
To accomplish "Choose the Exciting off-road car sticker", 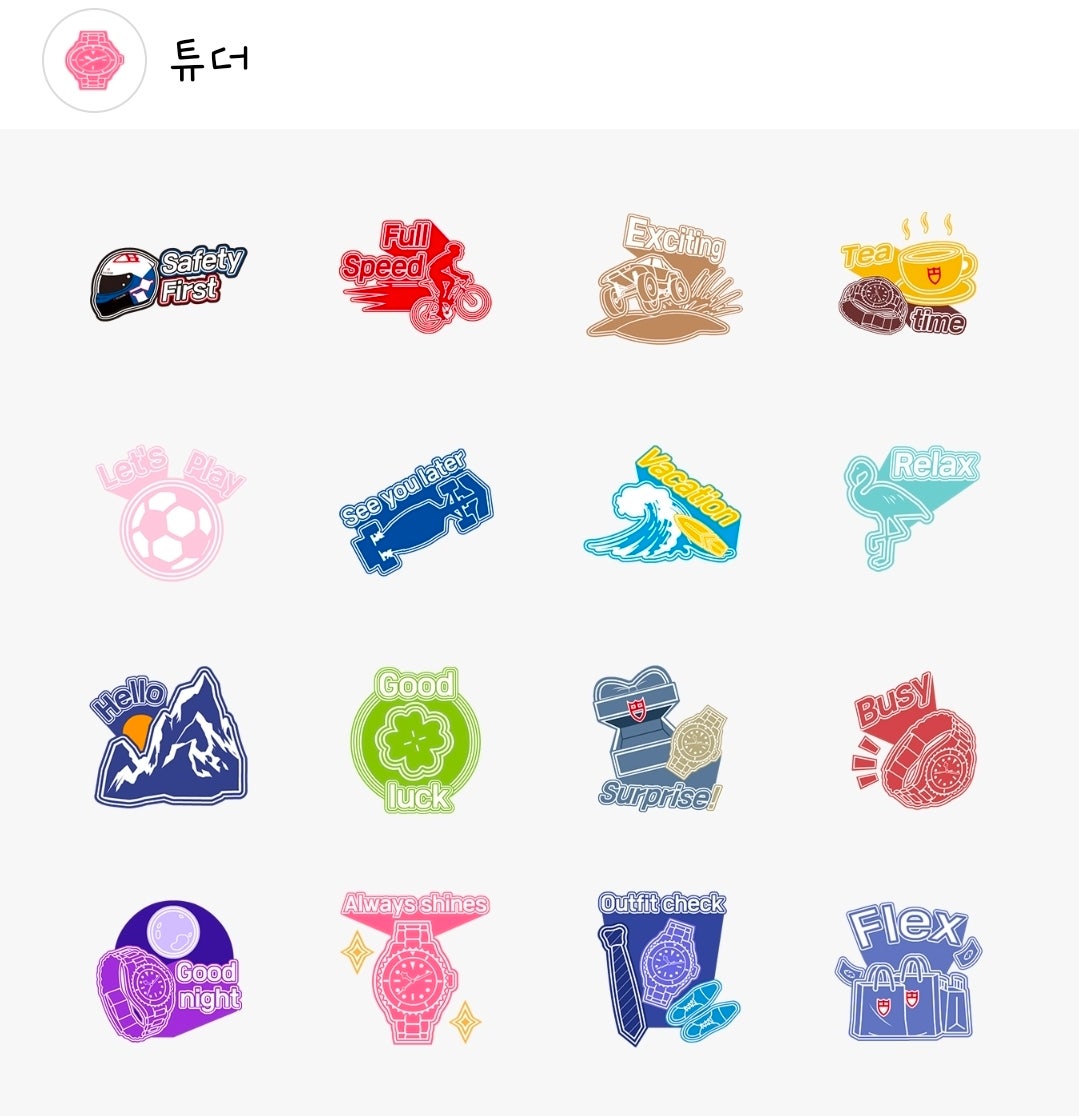I will tap(664, 276).
